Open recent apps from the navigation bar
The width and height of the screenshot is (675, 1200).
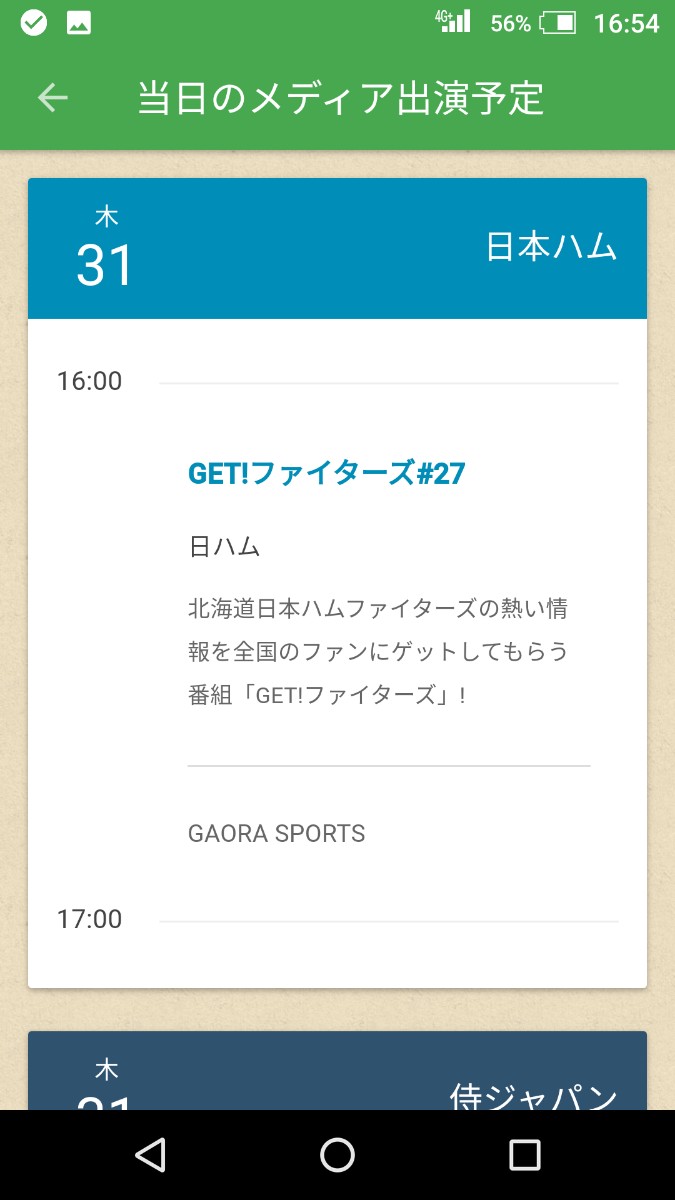point(524,1155)
